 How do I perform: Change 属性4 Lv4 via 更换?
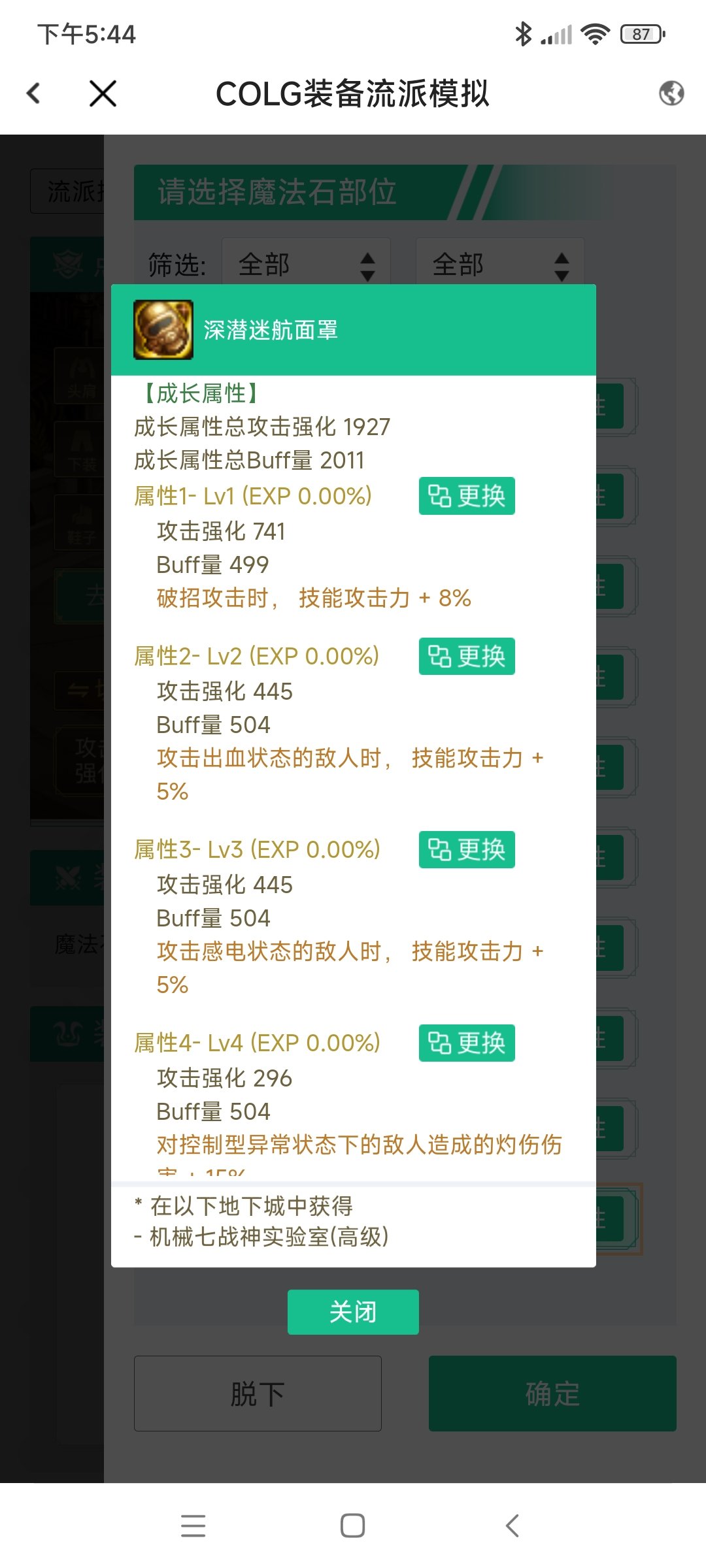point(467,1043)
